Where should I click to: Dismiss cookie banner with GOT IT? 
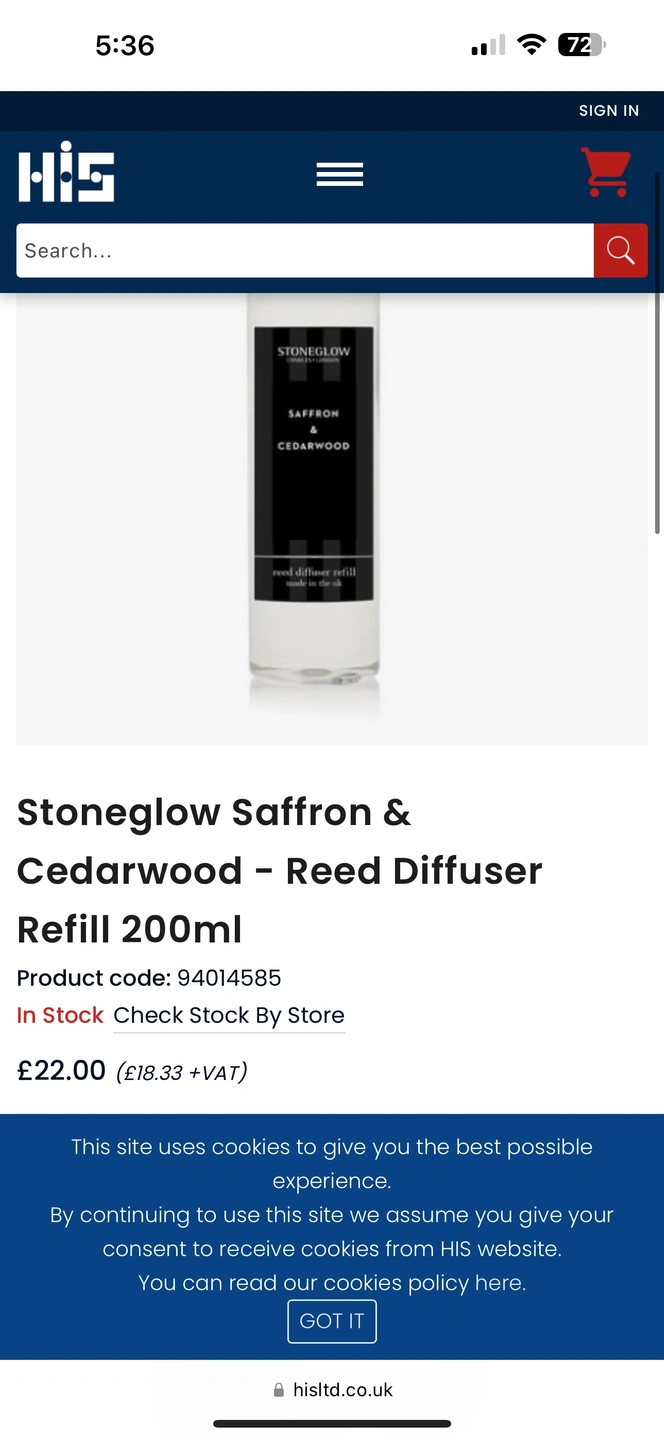(x=332, y=1321)
